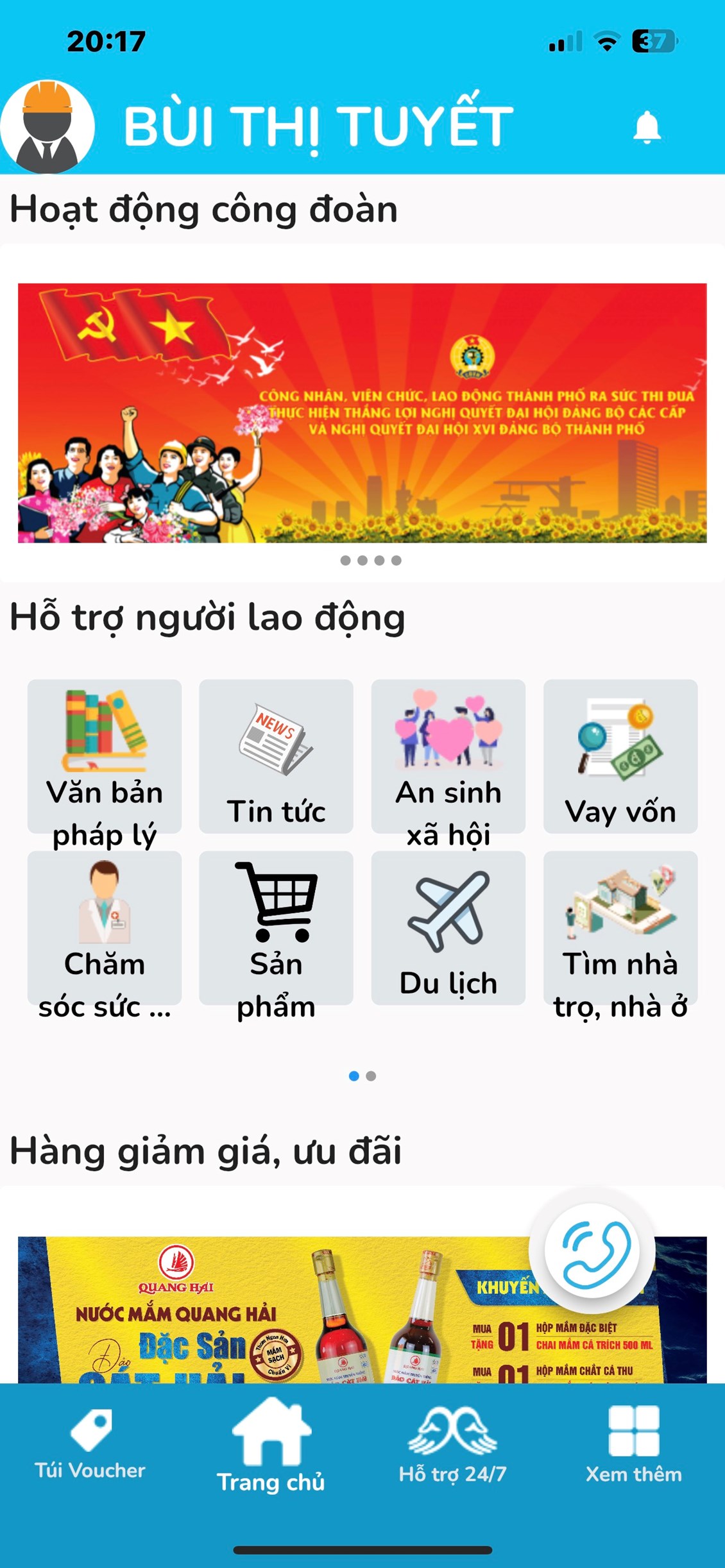Viewport: 725px width, 1568px height.
Task: Open the Du lịch travel tile
Action: [448, 929]
